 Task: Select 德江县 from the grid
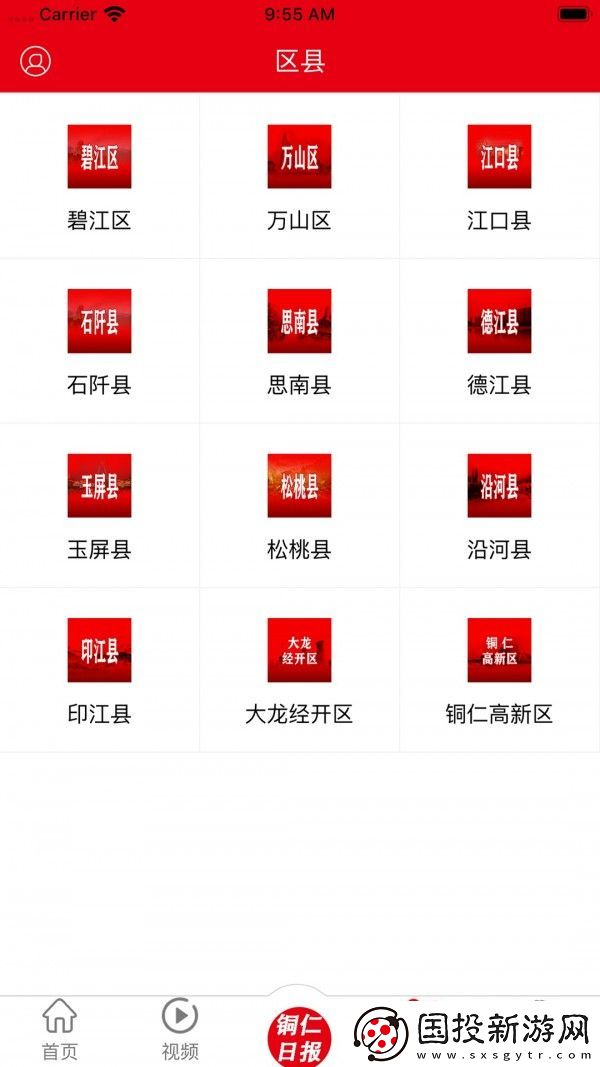[499, 340]
